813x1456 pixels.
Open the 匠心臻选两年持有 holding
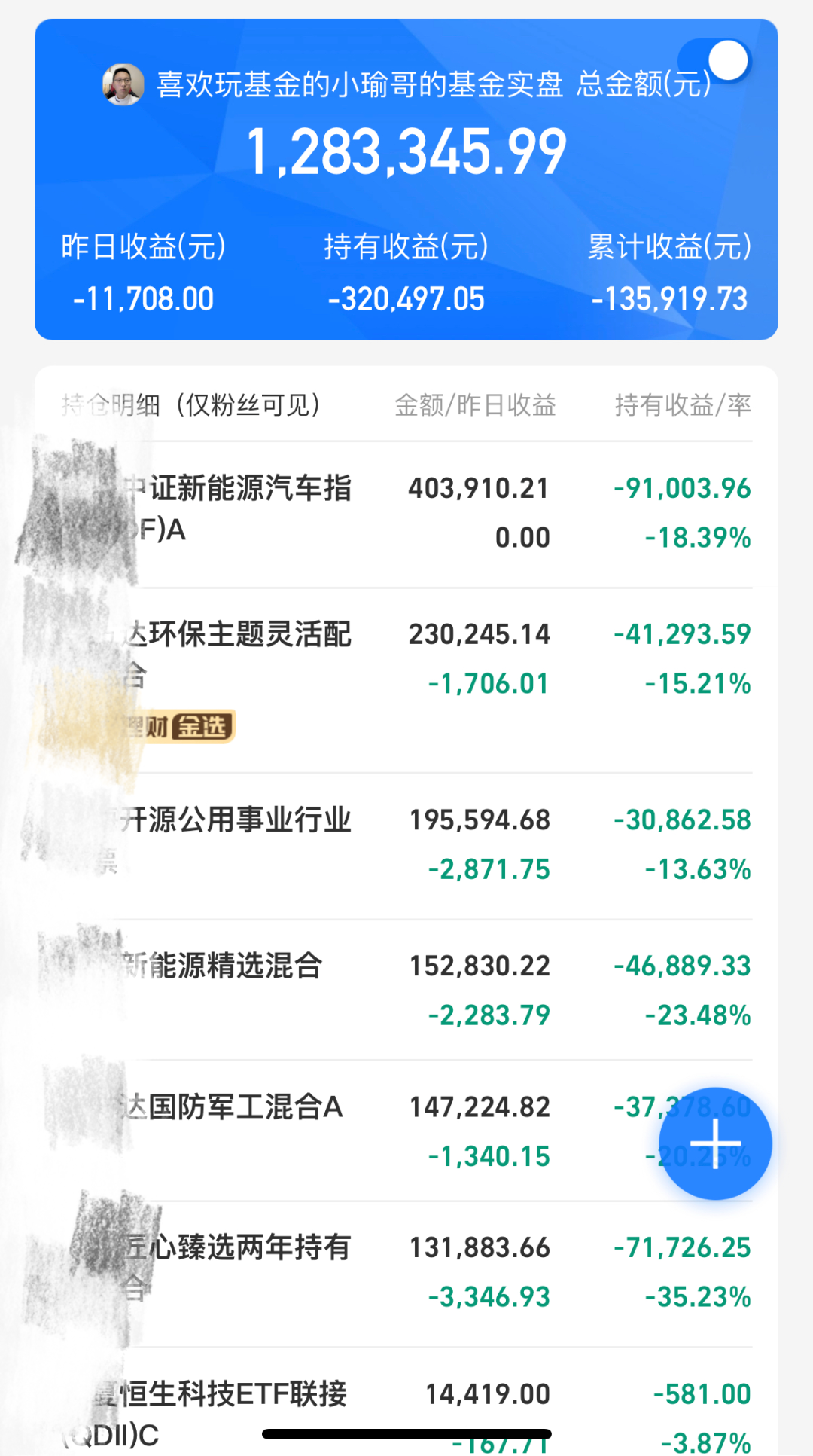click(406, 1274)
